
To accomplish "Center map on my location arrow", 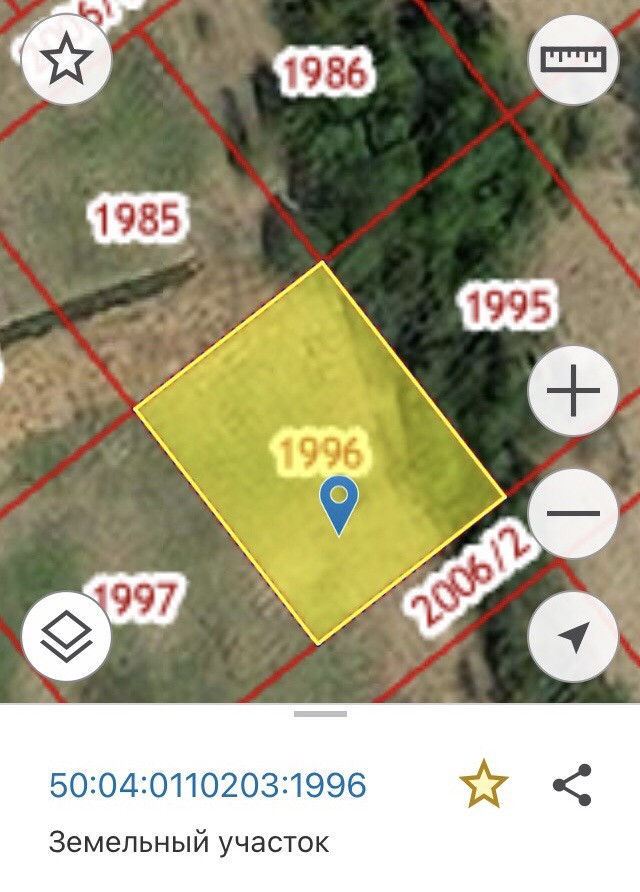I will (573, 637).
